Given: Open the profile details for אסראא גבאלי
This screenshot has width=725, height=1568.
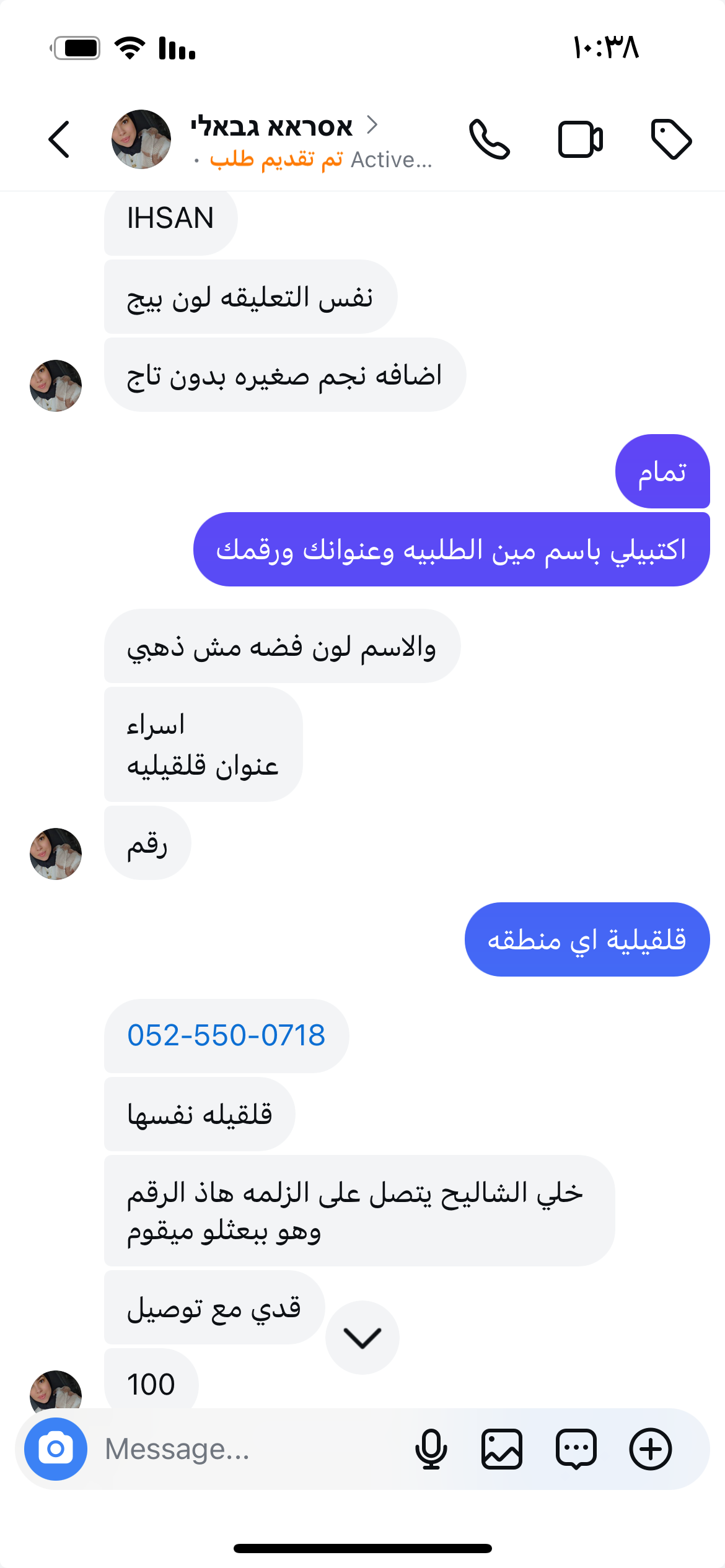Looking at the screenshot, I should [273, 128].
